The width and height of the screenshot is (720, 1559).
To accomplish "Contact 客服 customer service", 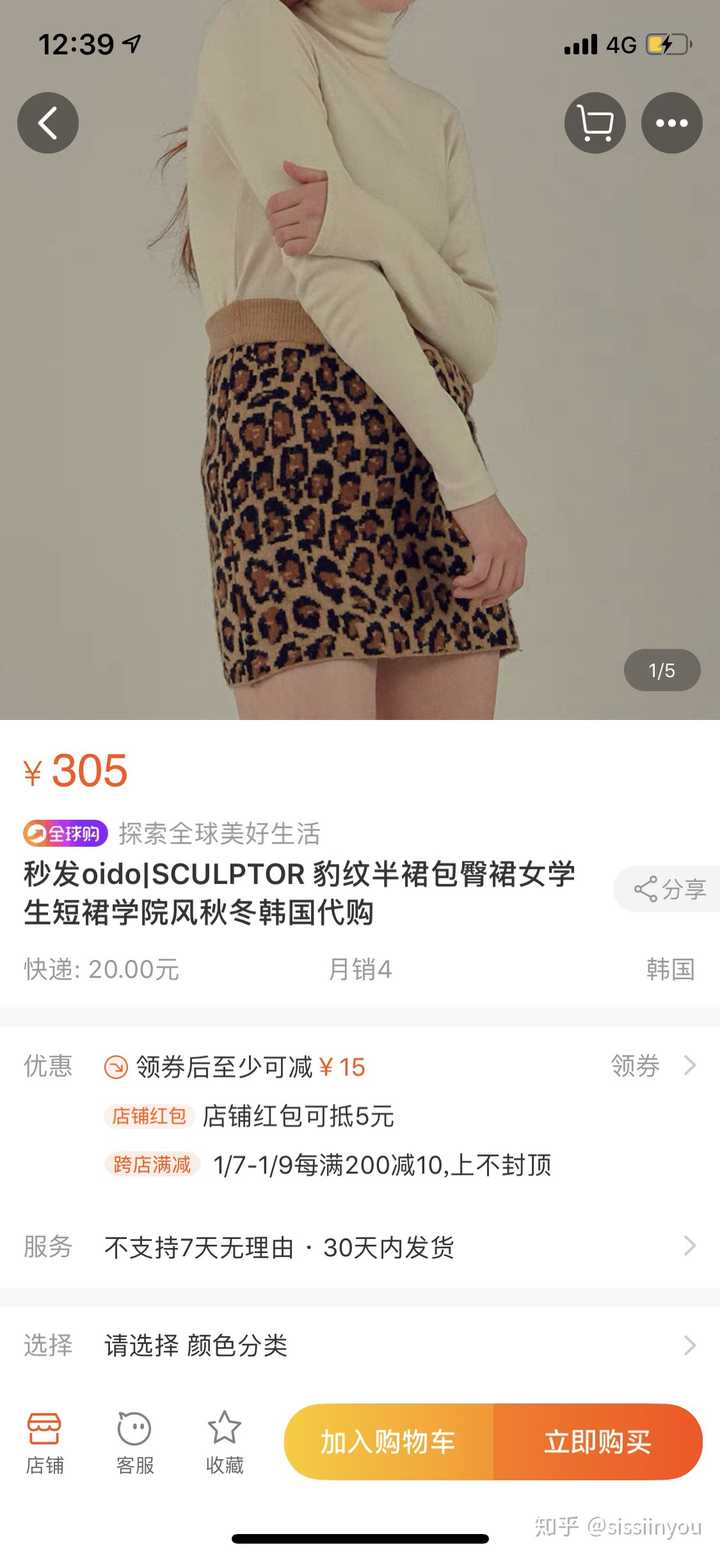I will [x=134, y=1443].
